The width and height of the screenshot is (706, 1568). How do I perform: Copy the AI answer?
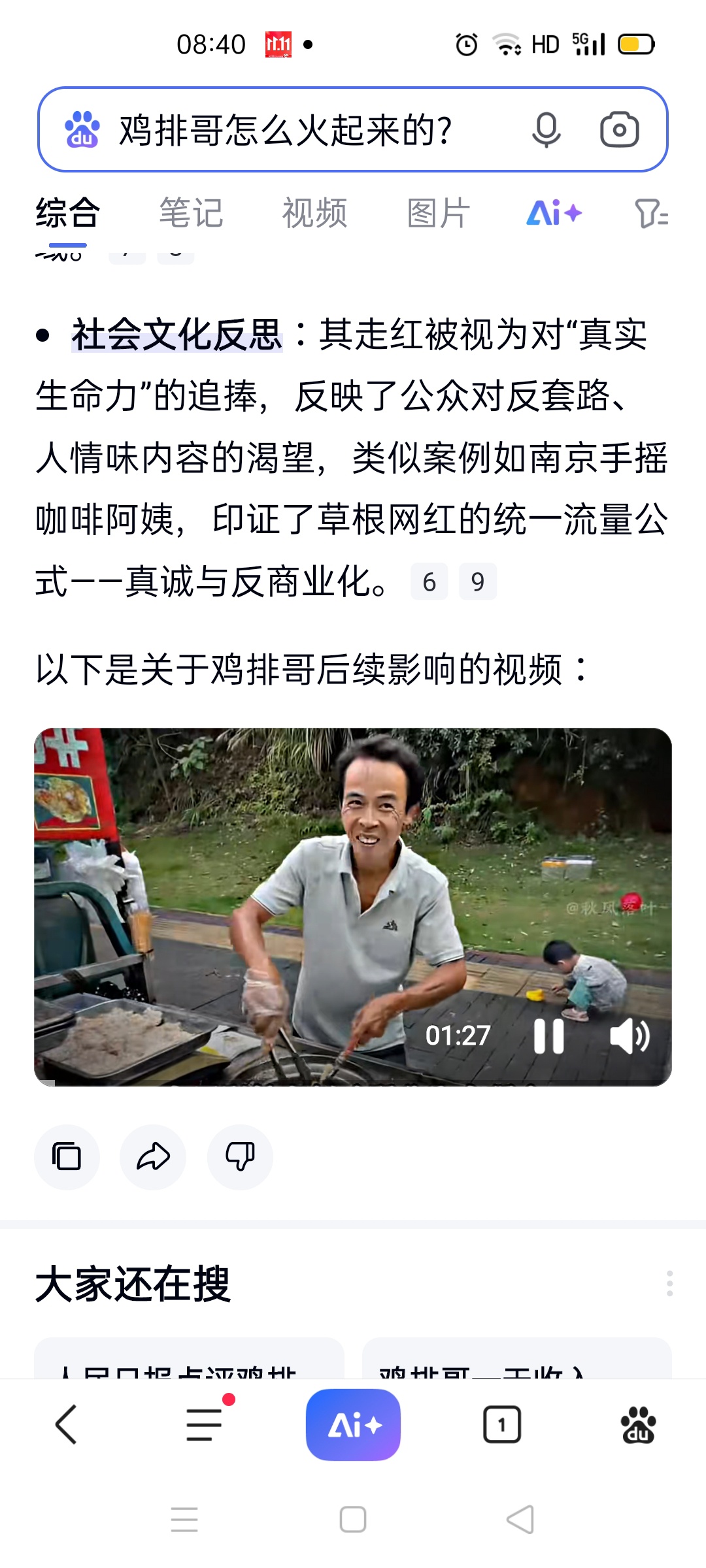67,1157
